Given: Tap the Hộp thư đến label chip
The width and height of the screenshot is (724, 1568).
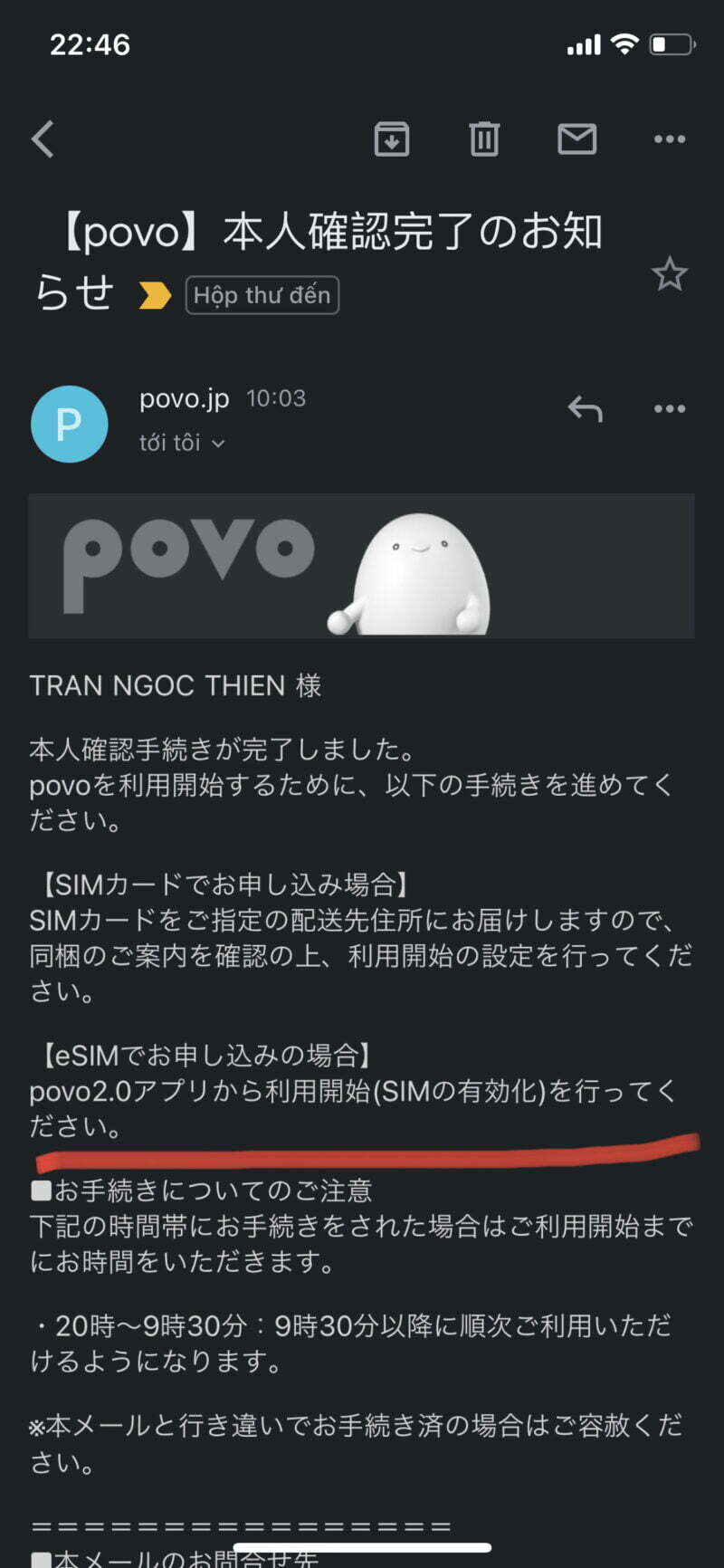Looking at the screenshot, I should pos(262,295).
